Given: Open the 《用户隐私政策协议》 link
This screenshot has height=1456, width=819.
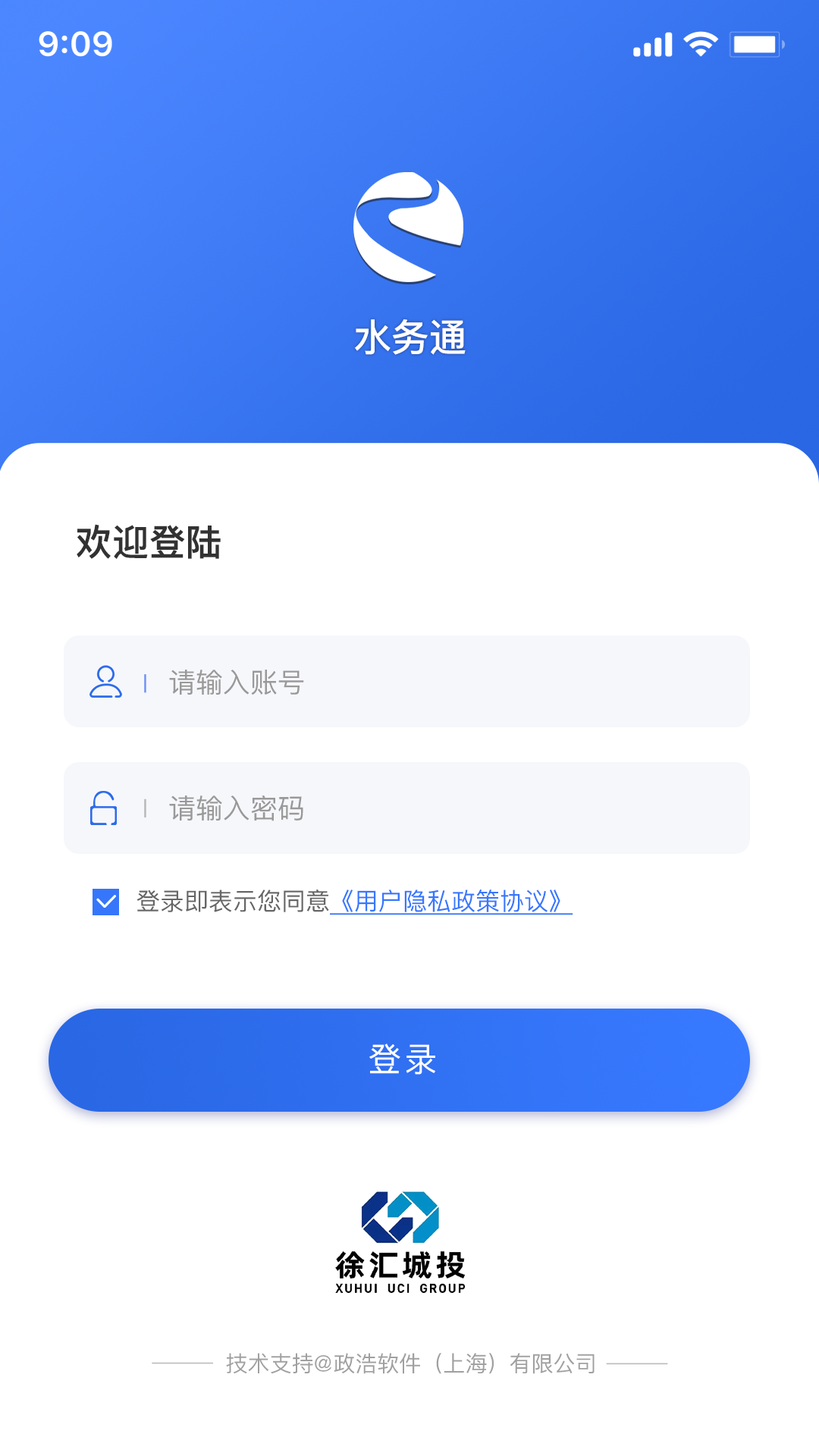Looking at the screenshot, I should 454,902.
